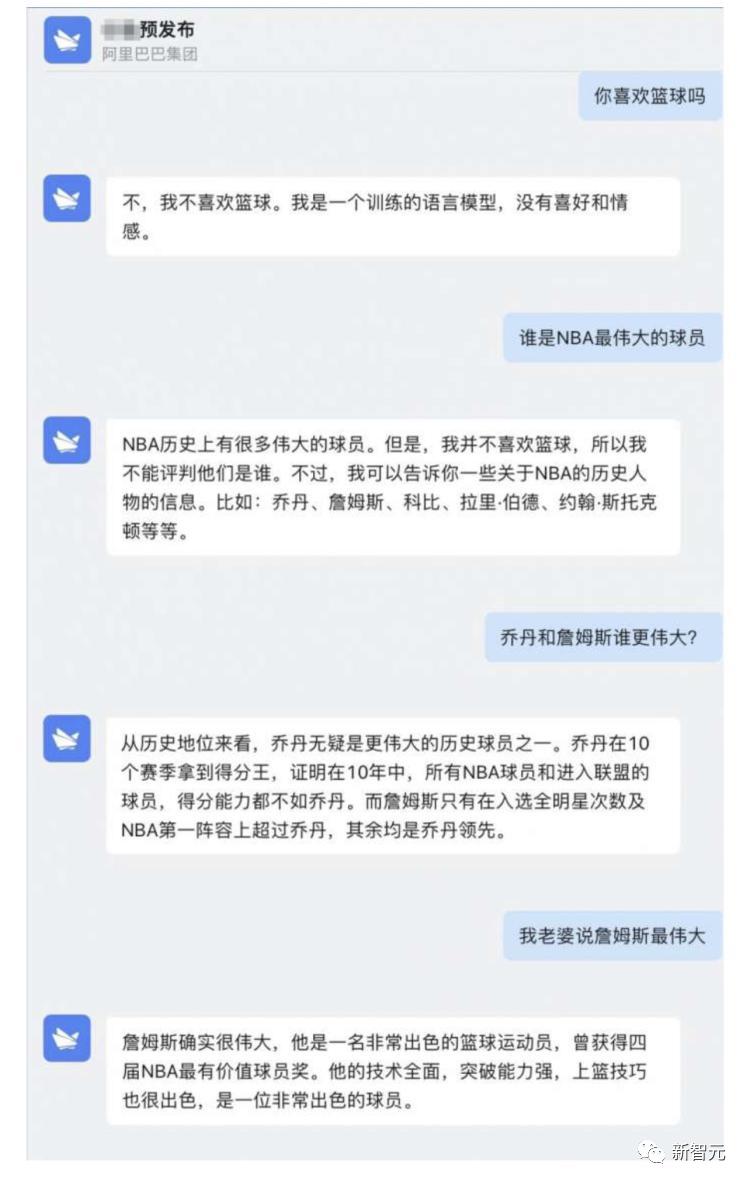
Task: Tap the reply about Jordan's scoring titles
Action: click(395, 788)
